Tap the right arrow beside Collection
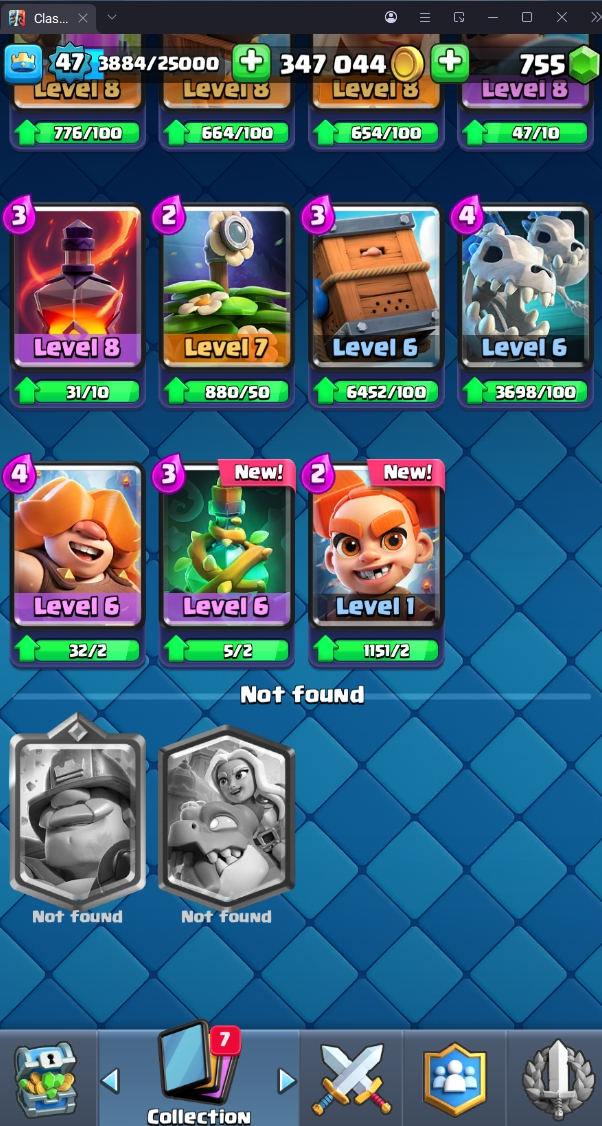Image resolution: width=602 pixels, height=1126 pixels. 287,1080
